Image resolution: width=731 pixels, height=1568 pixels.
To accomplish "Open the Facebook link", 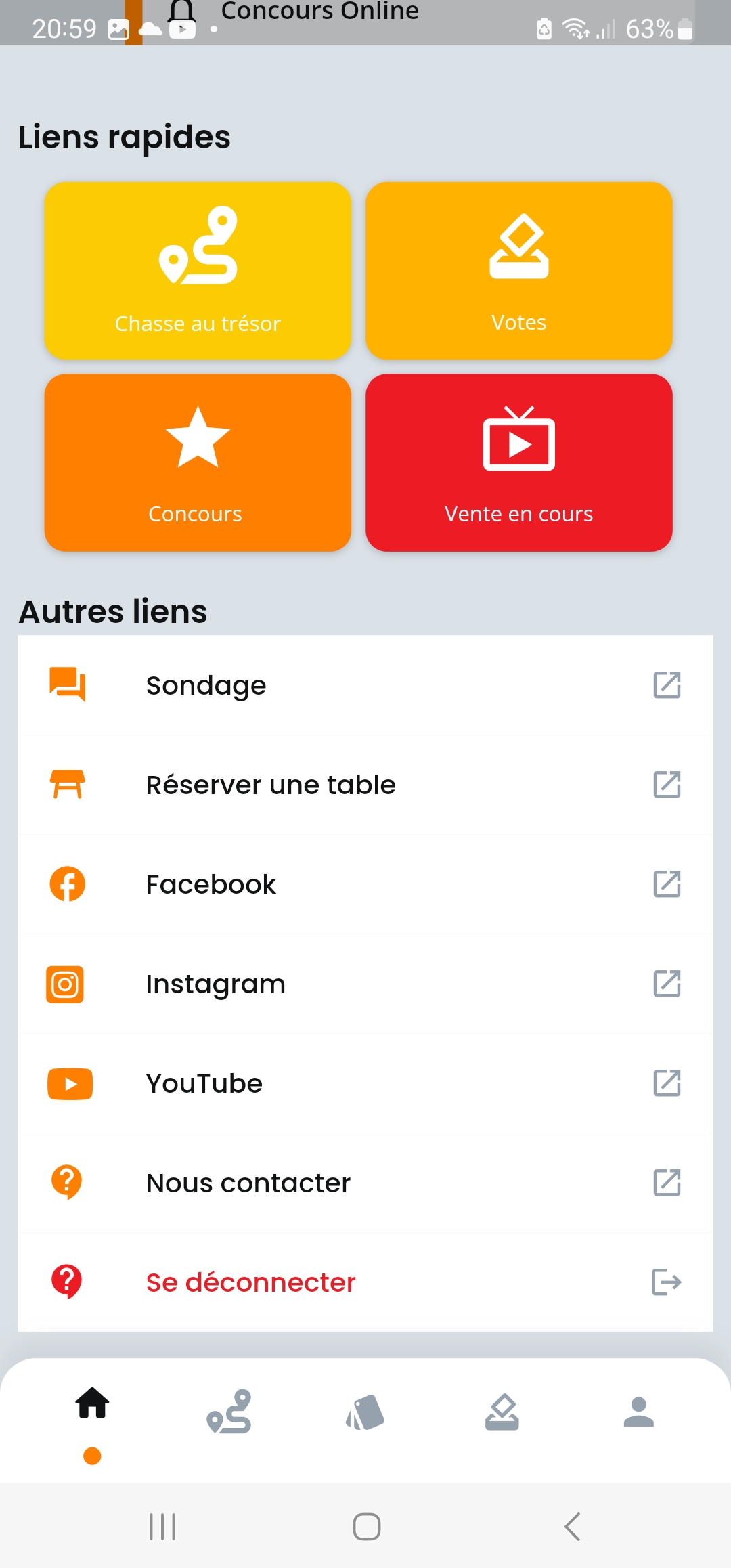I will [365, 884].
